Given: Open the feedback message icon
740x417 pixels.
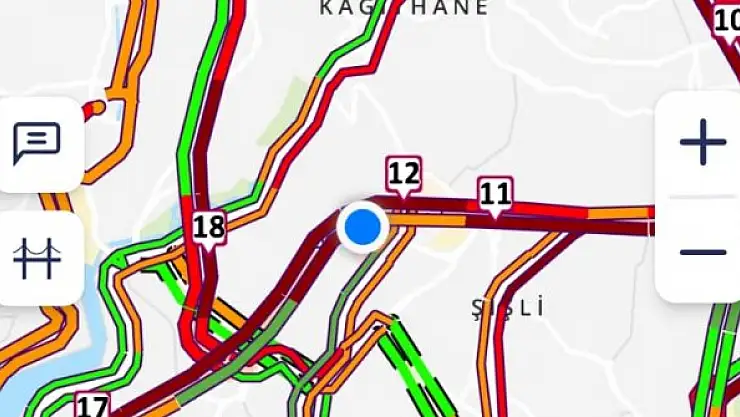Looking at the screenshot, I should 37,144.
